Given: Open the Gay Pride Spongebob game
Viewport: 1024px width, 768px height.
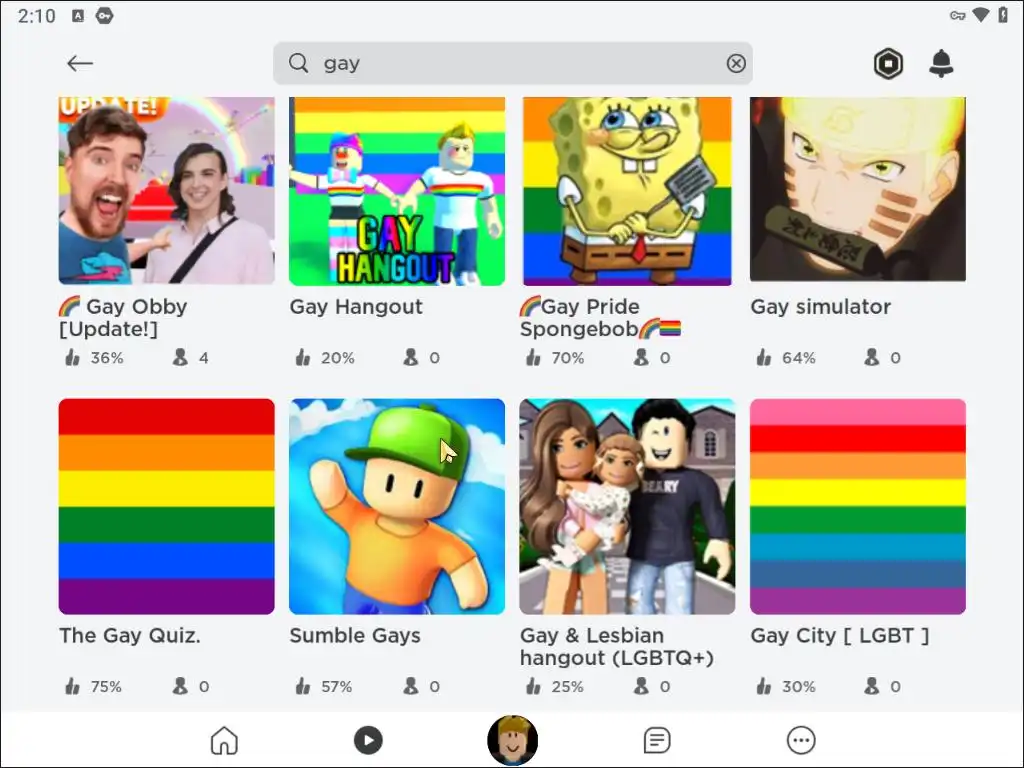Looking at the screenshot, I should pos(627,191).
